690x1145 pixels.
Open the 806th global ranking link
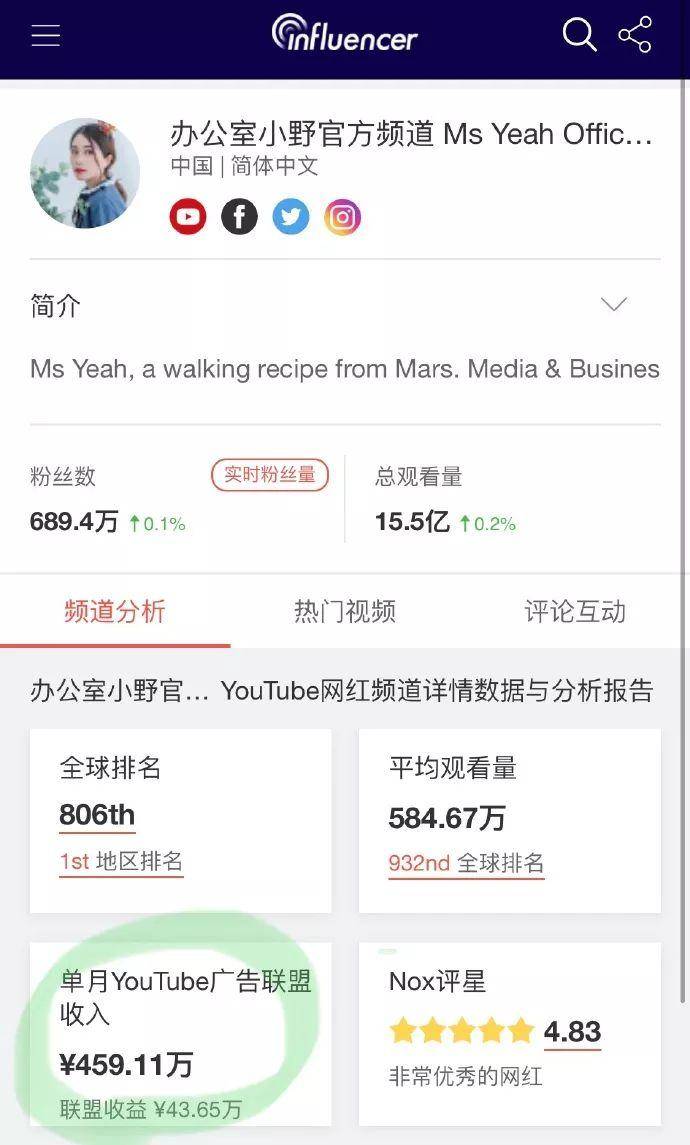click(x=97, y=815)
